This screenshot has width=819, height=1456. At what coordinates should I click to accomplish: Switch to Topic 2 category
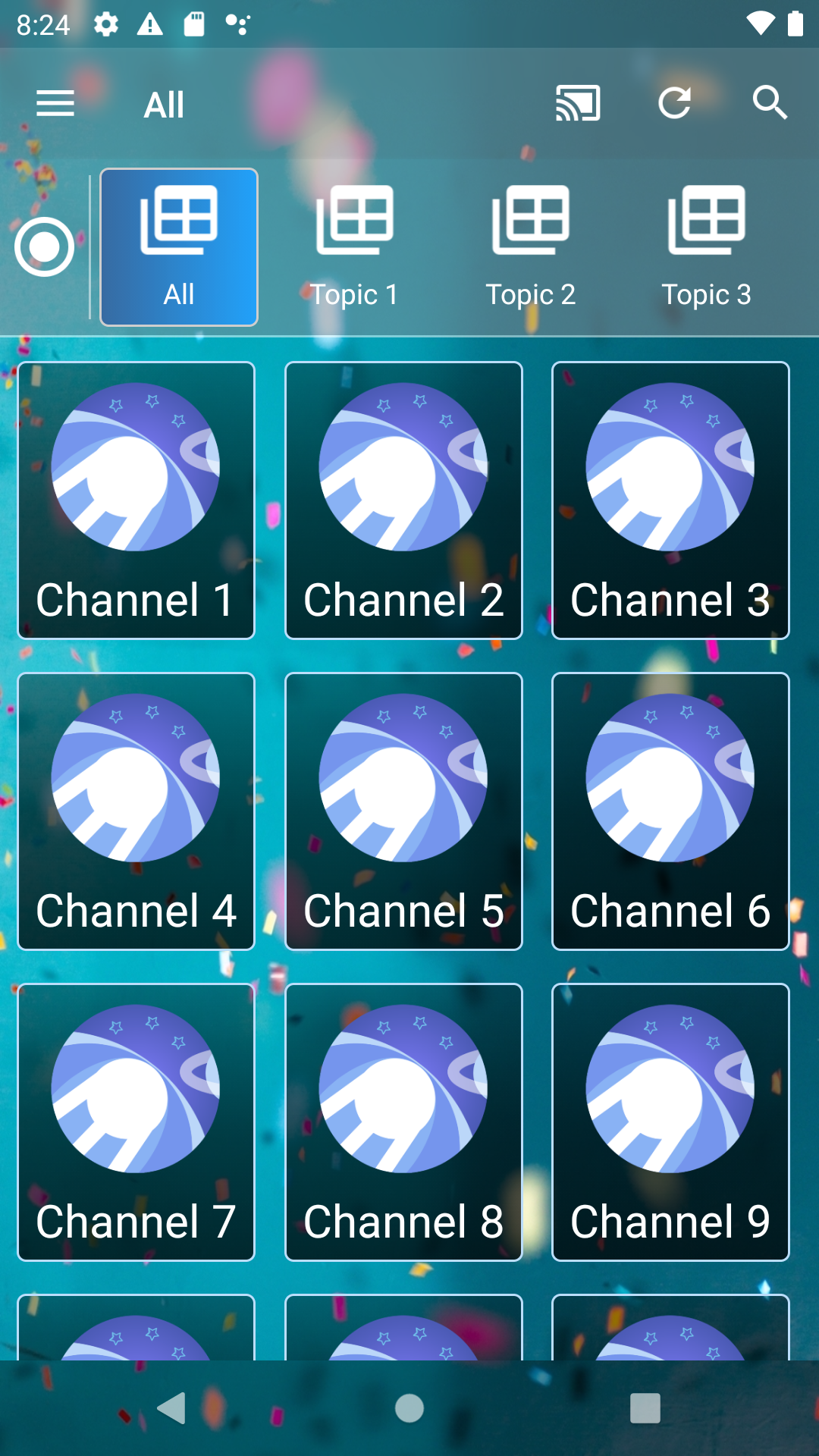coord(531,246)
